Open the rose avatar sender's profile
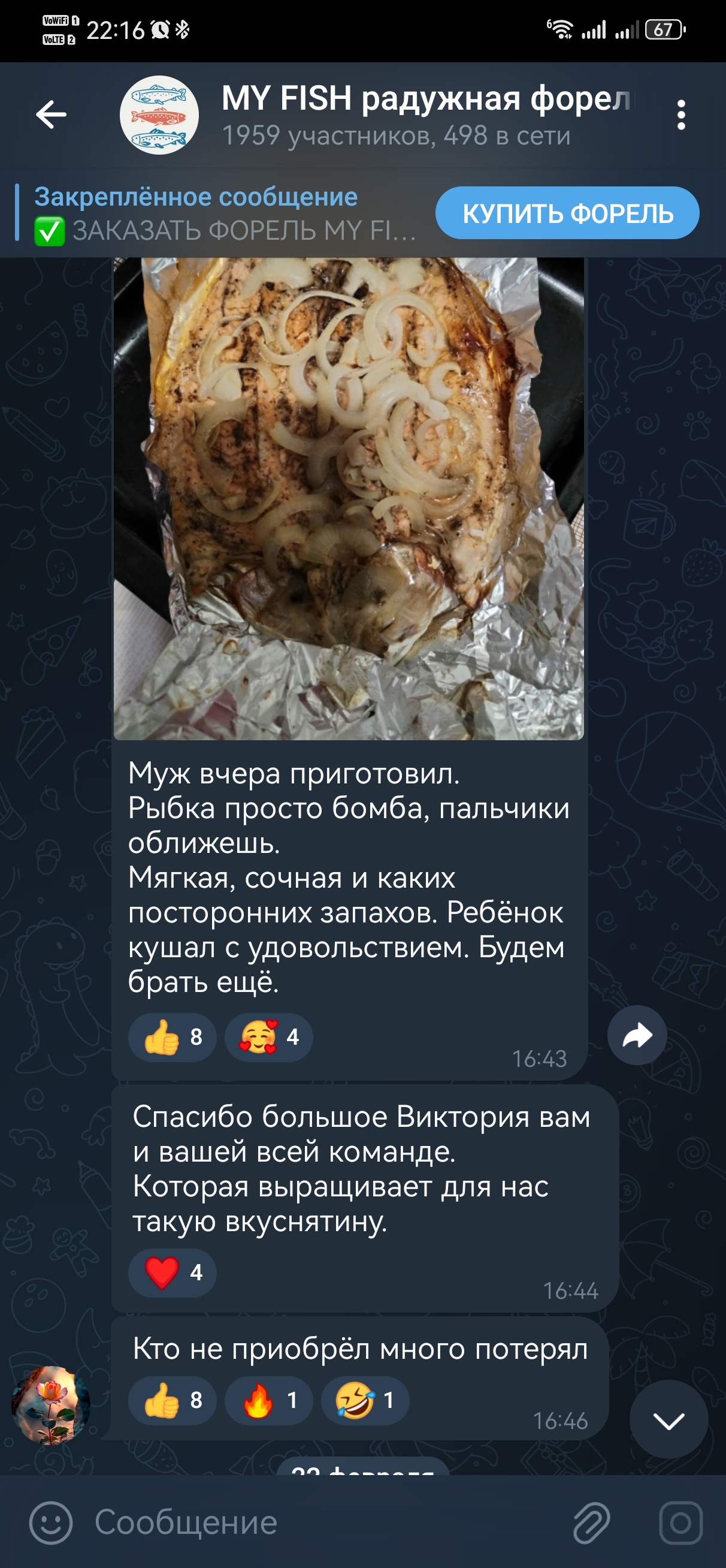Viewport: 726px width, 1568px height. coord(51,1405)
